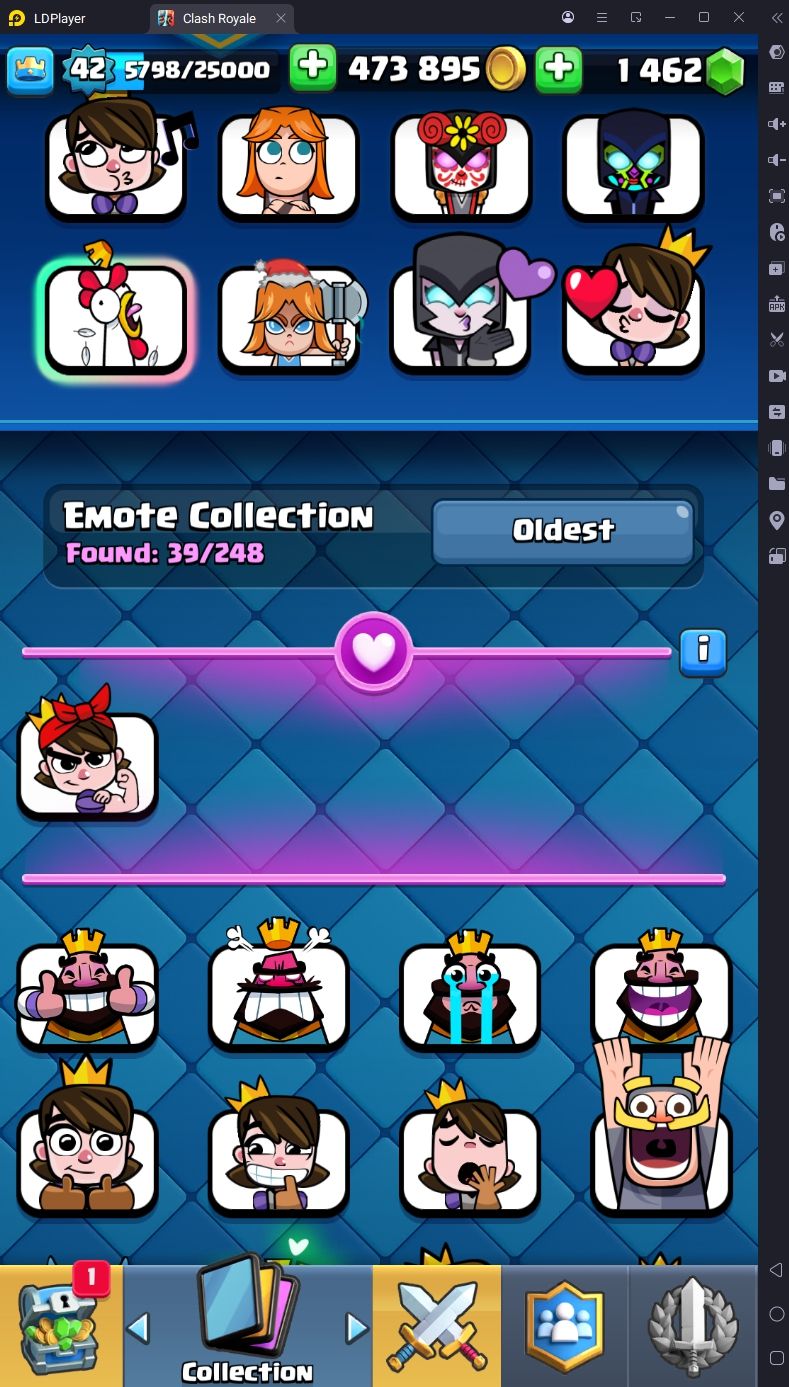The width and height of the screenshot is (789, 1387).
Task: Select the Santa hat Valkyrie emote
Action: point(289,320)
